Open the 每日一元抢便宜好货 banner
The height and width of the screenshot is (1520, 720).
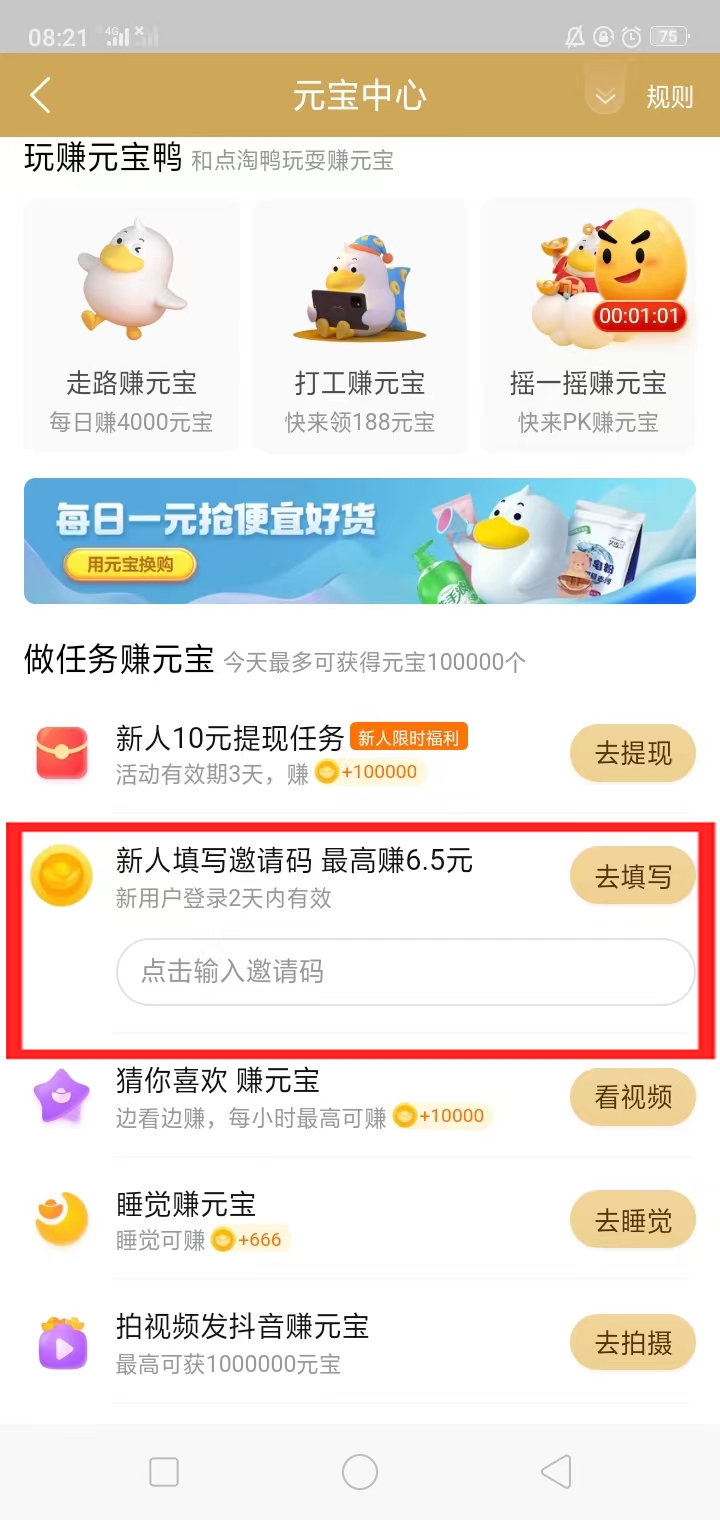coord(359,541)
